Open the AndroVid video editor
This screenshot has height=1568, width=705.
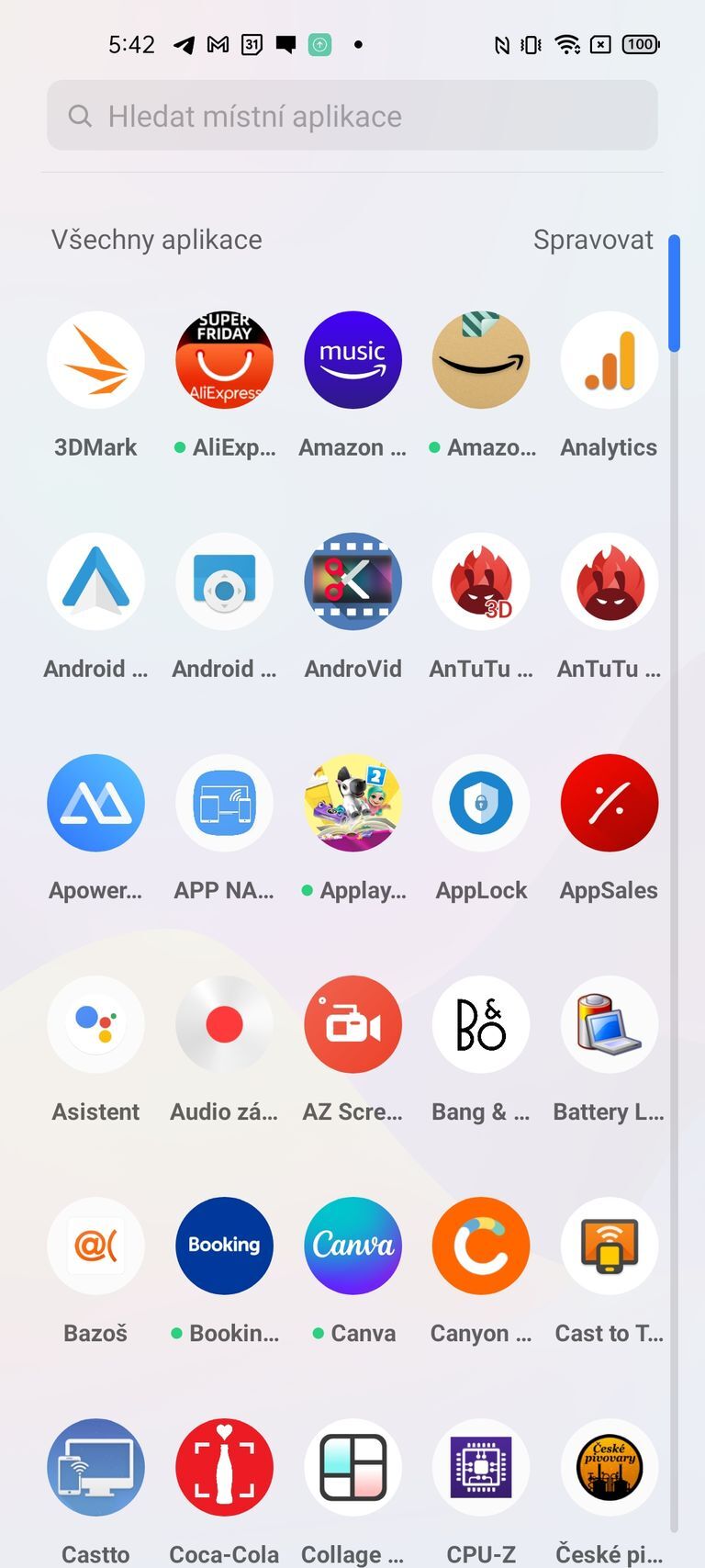click(352, 581)
